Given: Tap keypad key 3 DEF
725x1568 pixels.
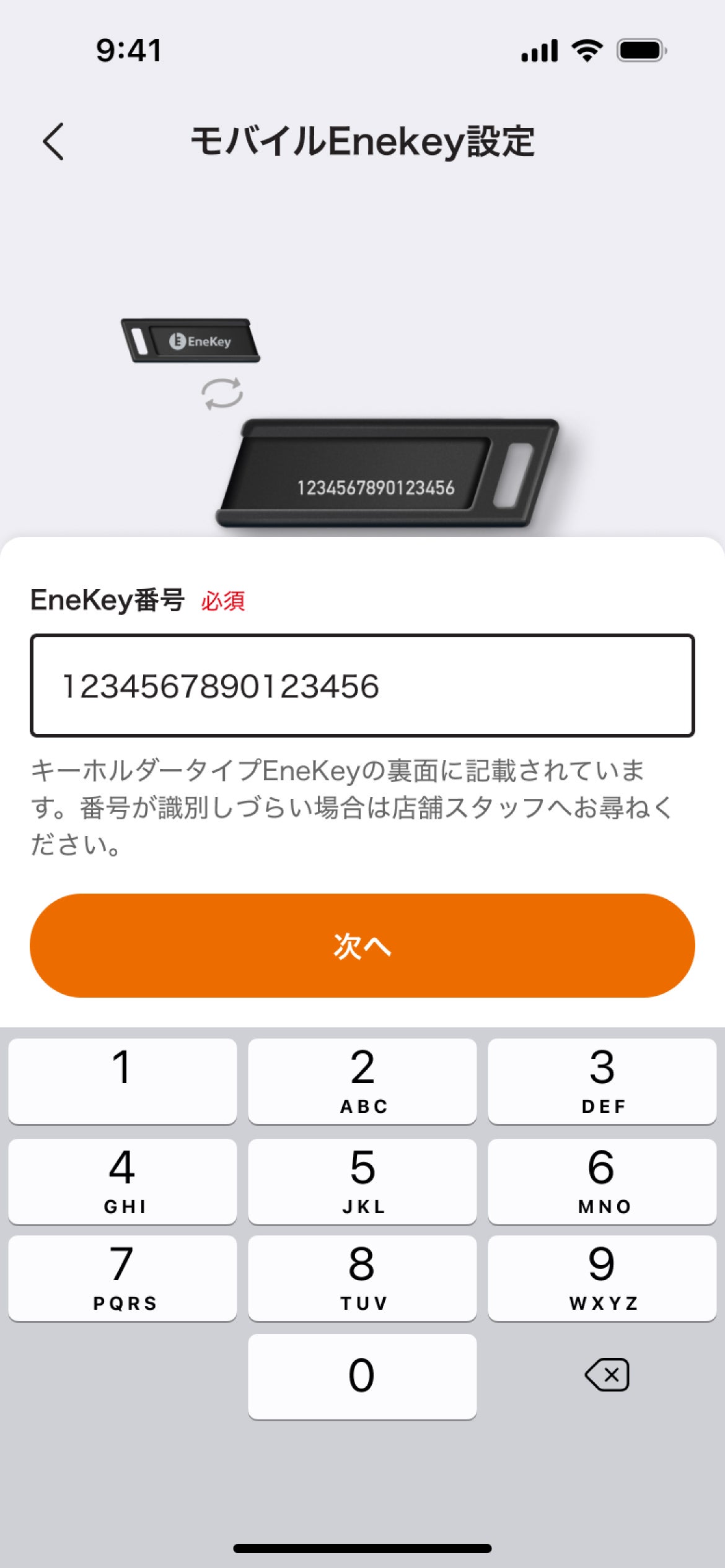Looking at the screenshot, I should coord(602,1081).
